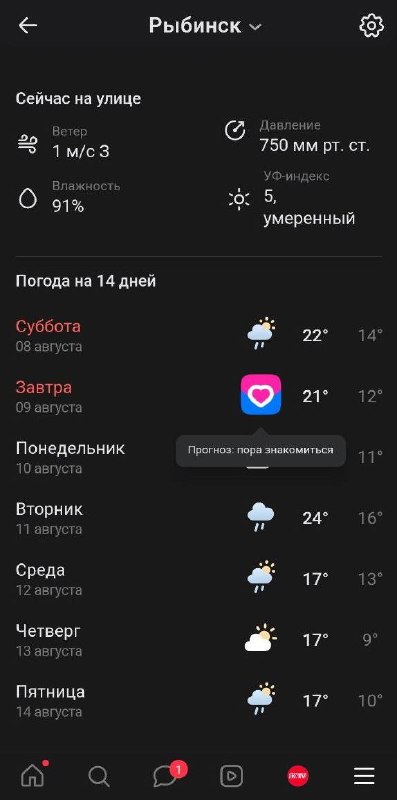Open Понедельник 10 августа forecast
The width and height of the screenshot is (397, 800).
coord(198,458)
